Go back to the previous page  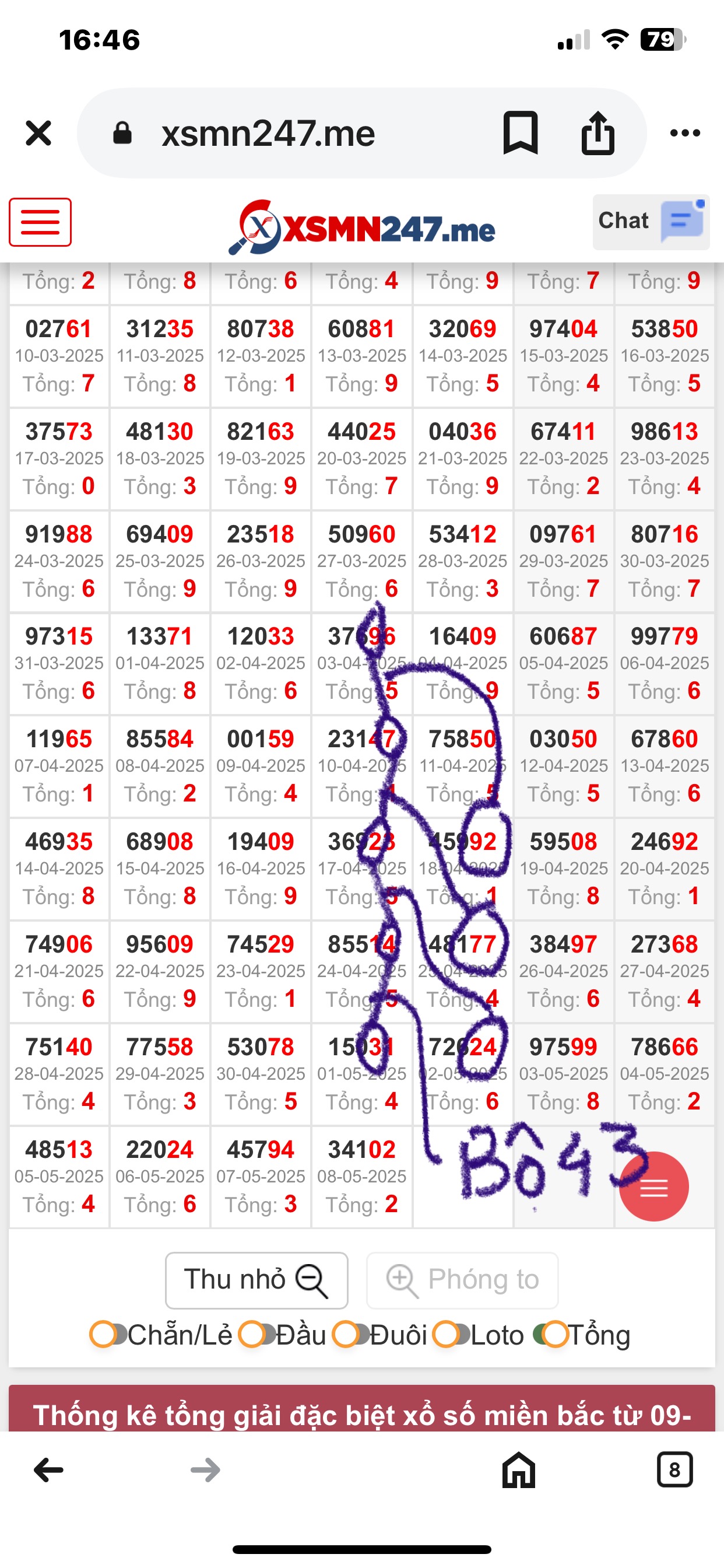point(48,1471)
